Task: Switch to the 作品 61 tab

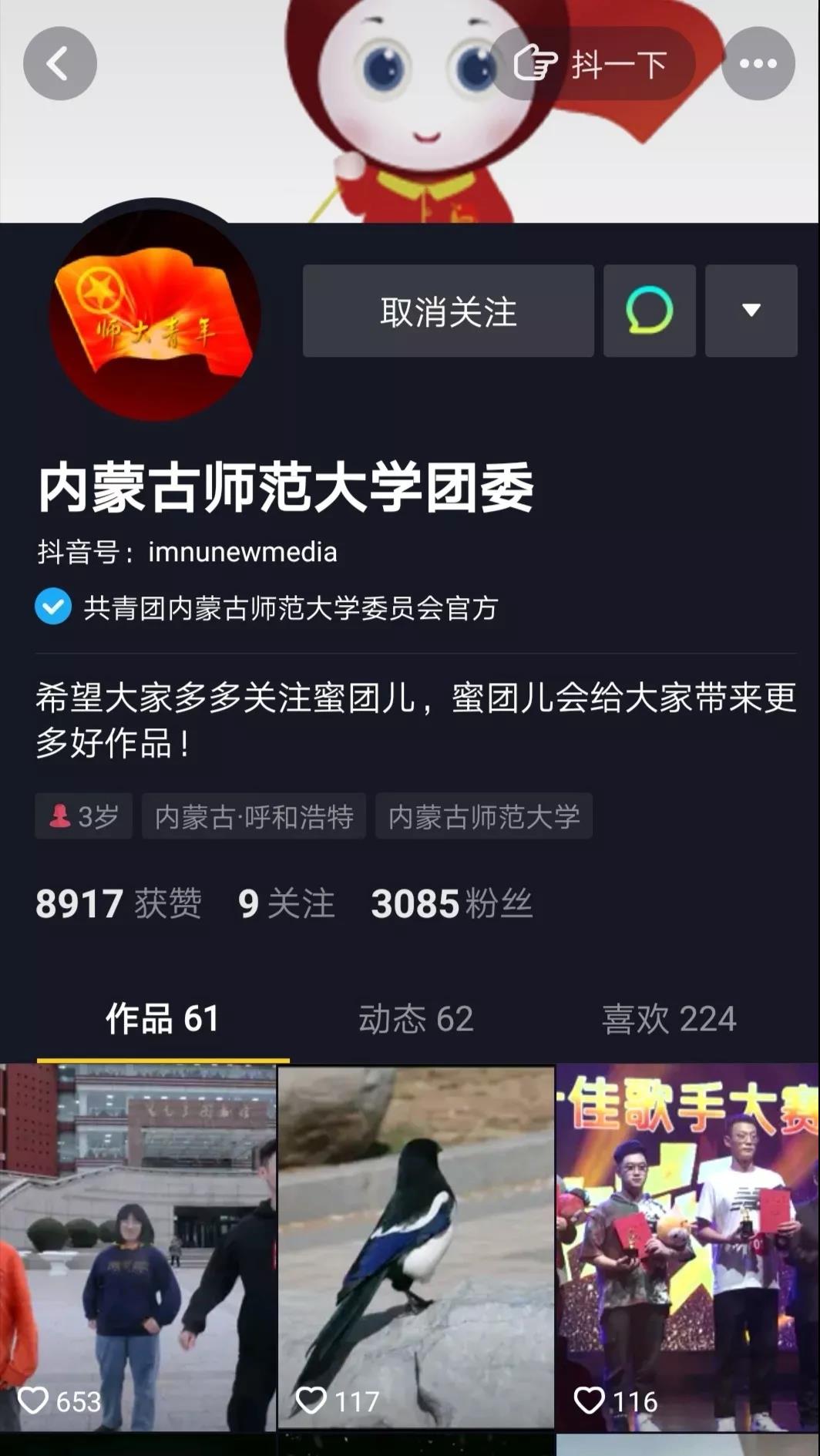Action: (163, 1019)
